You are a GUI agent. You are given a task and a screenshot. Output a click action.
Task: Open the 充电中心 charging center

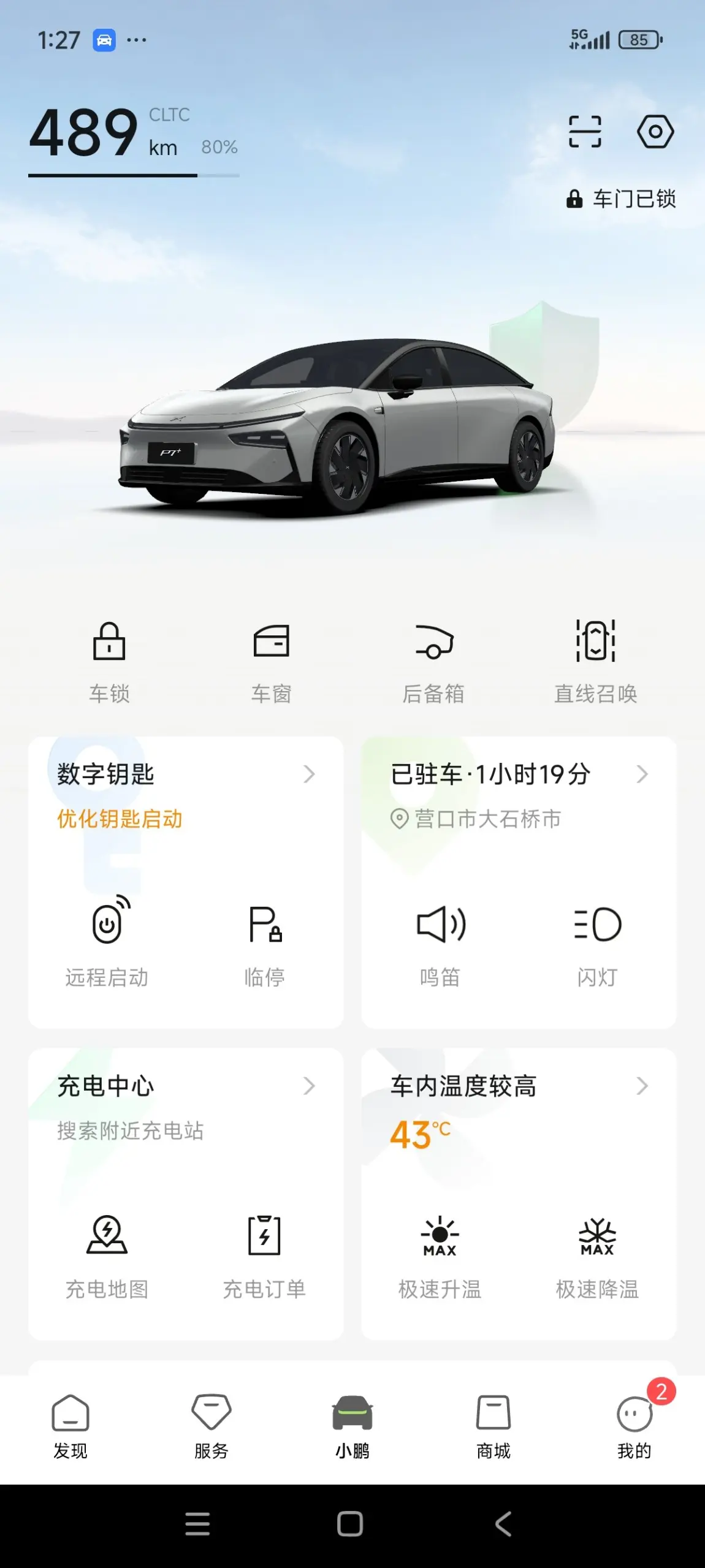coord(185,1086)
